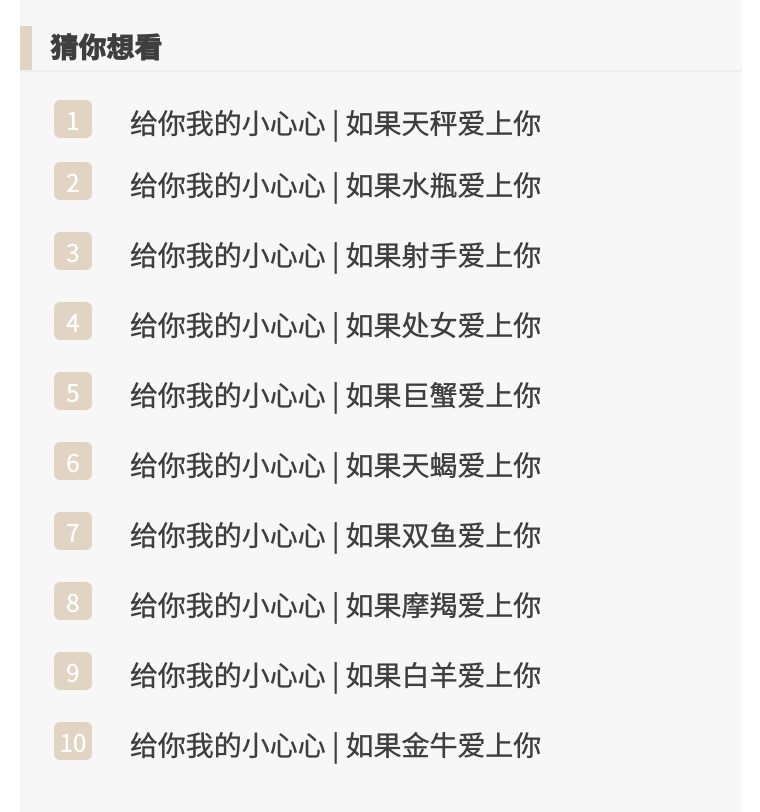The height and width of the screenshot is (812, 760).
Task: Open the 如果天秤爱上你 article link
Action: pos(334,123)
